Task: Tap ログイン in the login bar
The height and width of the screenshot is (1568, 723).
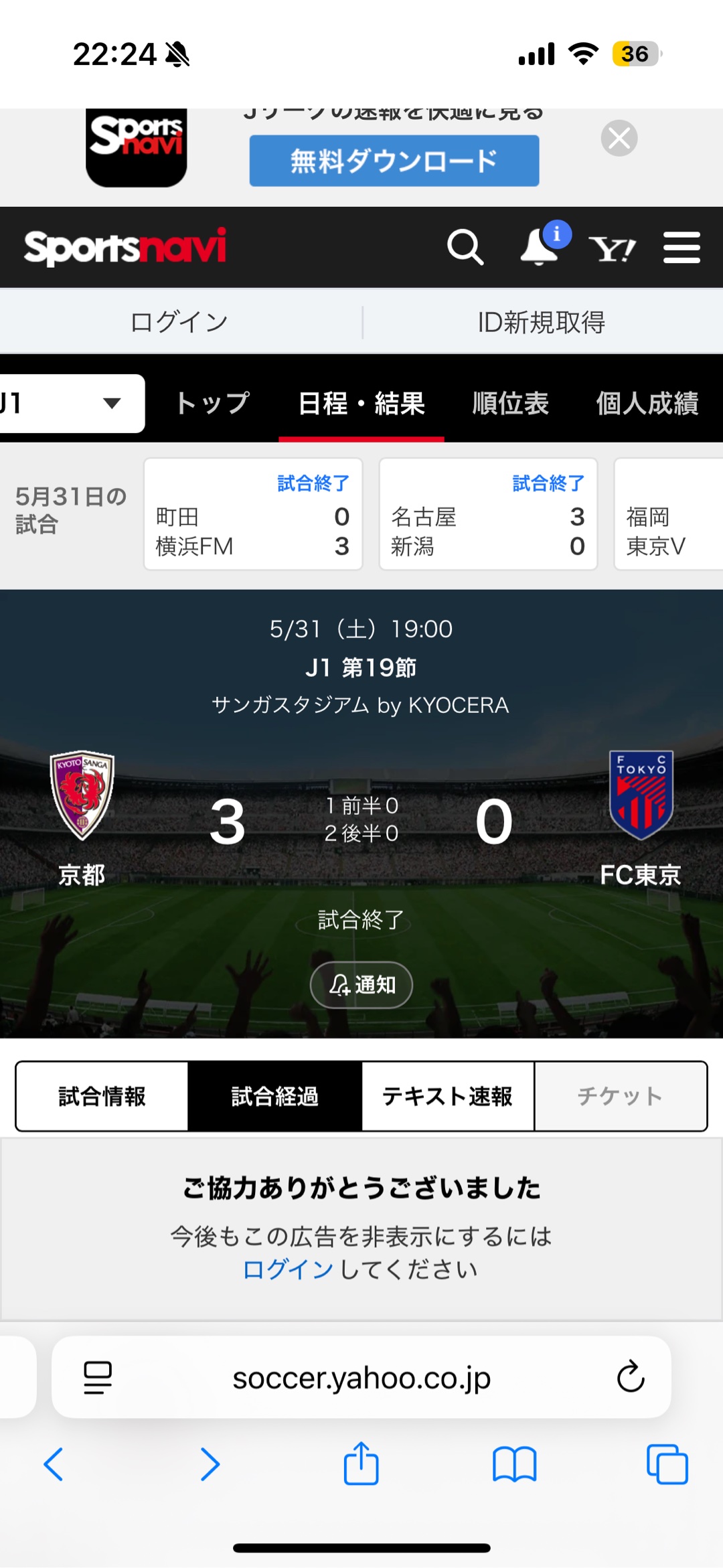Action: 179,322
